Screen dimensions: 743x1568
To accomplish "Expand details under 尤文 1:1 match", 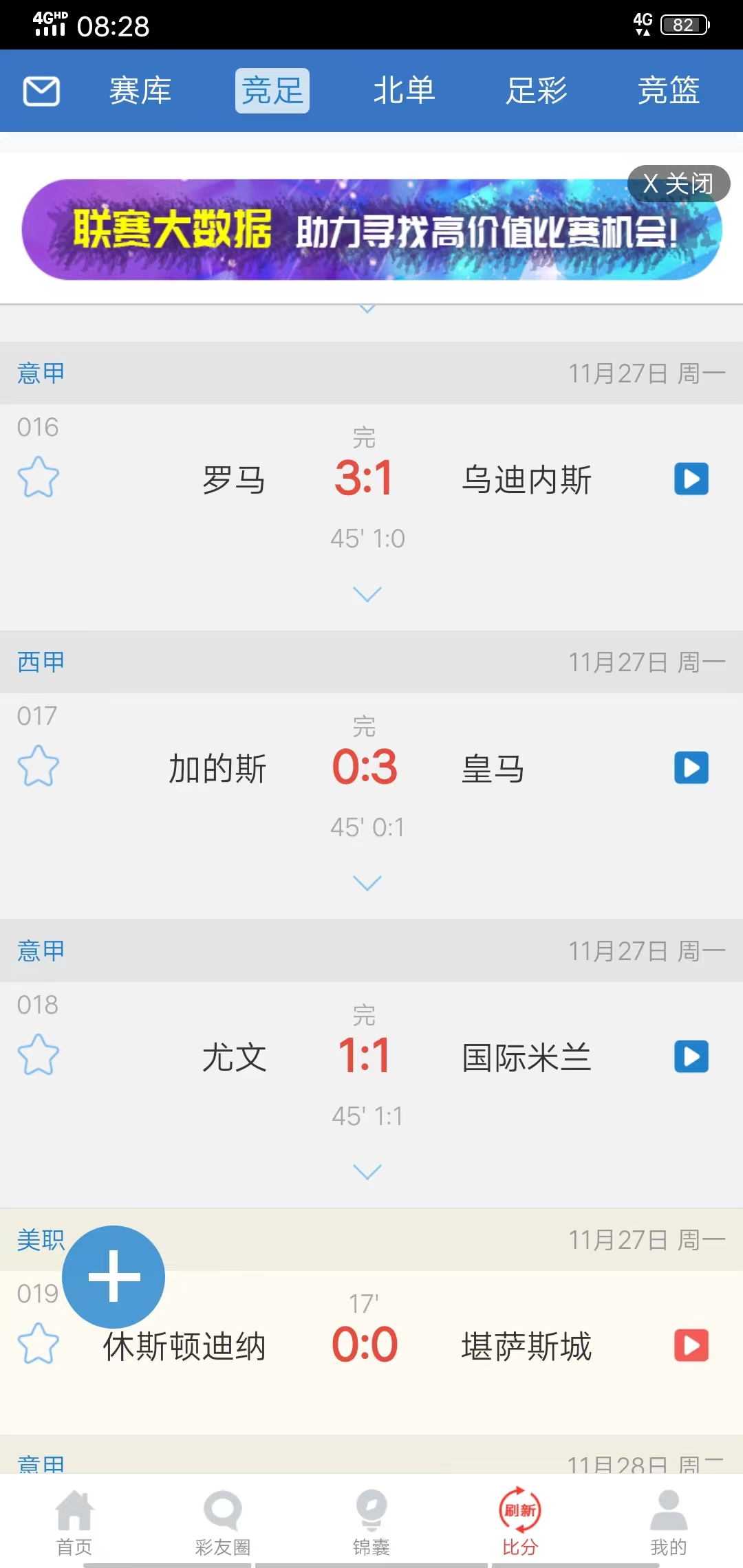I will coord(367,1172).
